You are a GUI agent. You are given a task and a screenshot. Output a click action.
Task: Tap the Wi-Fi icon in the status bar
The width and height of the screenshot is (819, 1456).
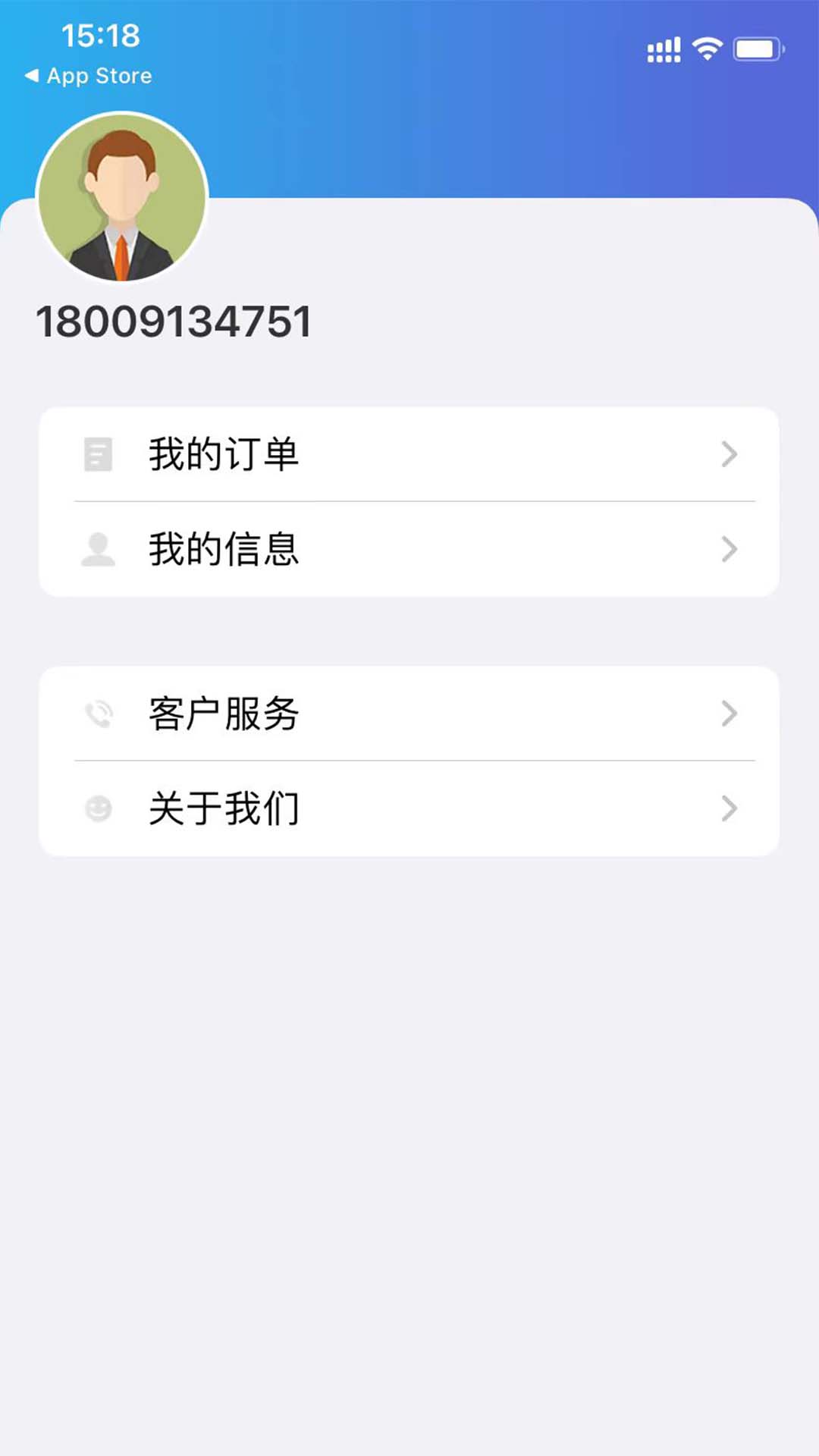[x=706, y=48]
